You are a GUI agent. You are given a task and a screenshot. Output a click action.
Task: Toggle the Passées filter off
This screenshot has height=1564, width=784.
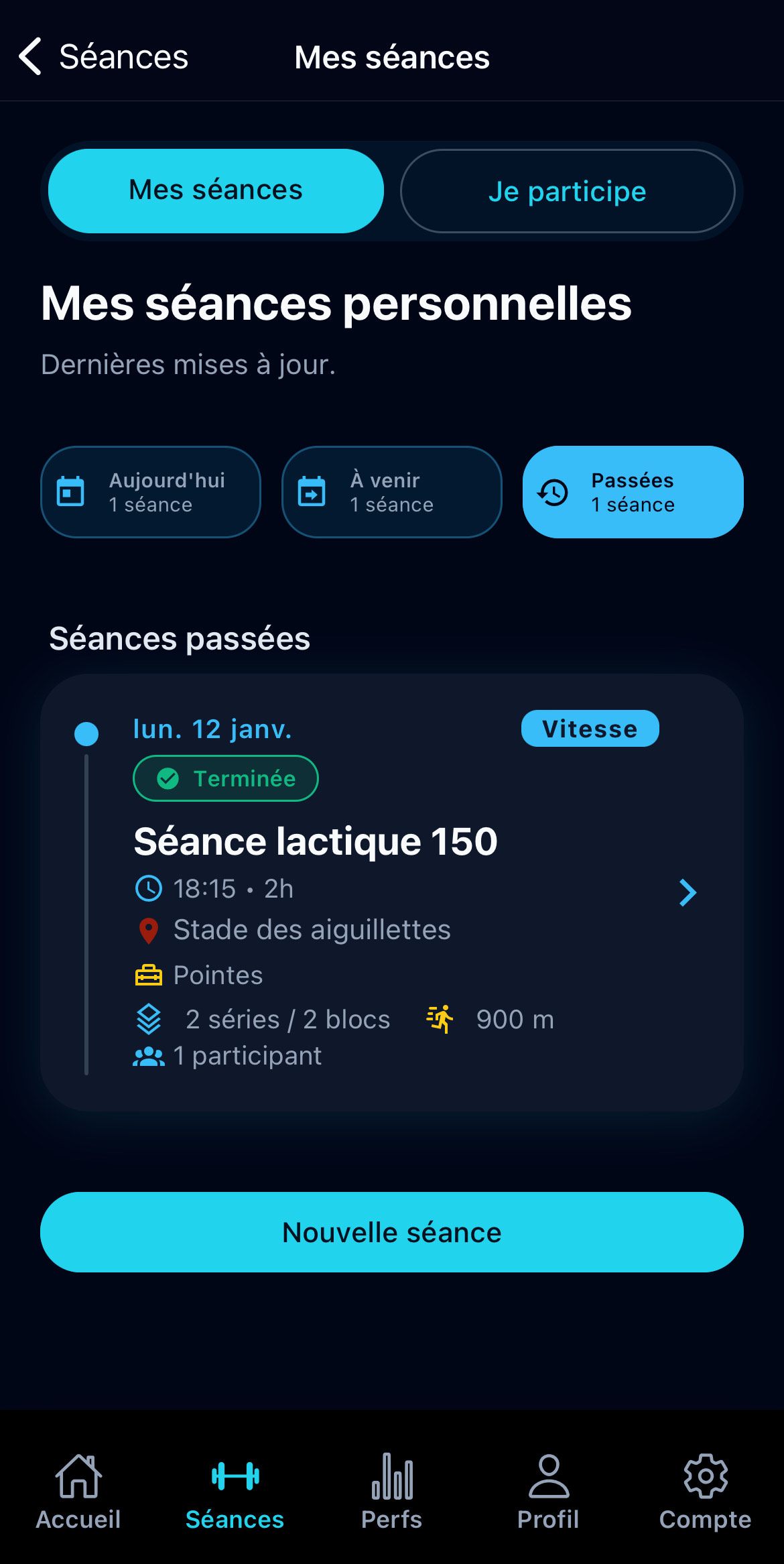pyautogui.click(x=633, y=491)
